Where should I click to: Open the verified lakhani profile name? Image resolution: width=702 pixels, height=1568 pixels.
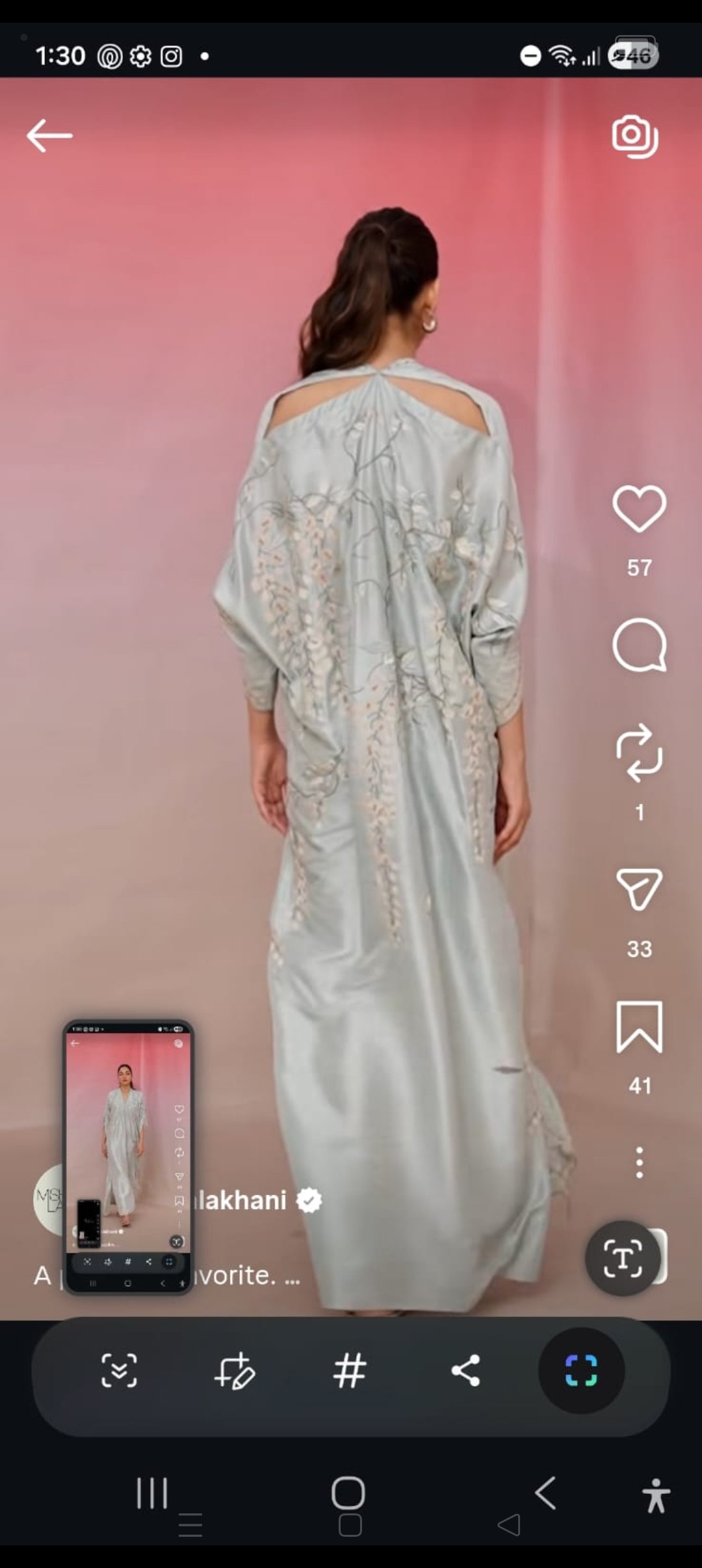[242, 1201]
